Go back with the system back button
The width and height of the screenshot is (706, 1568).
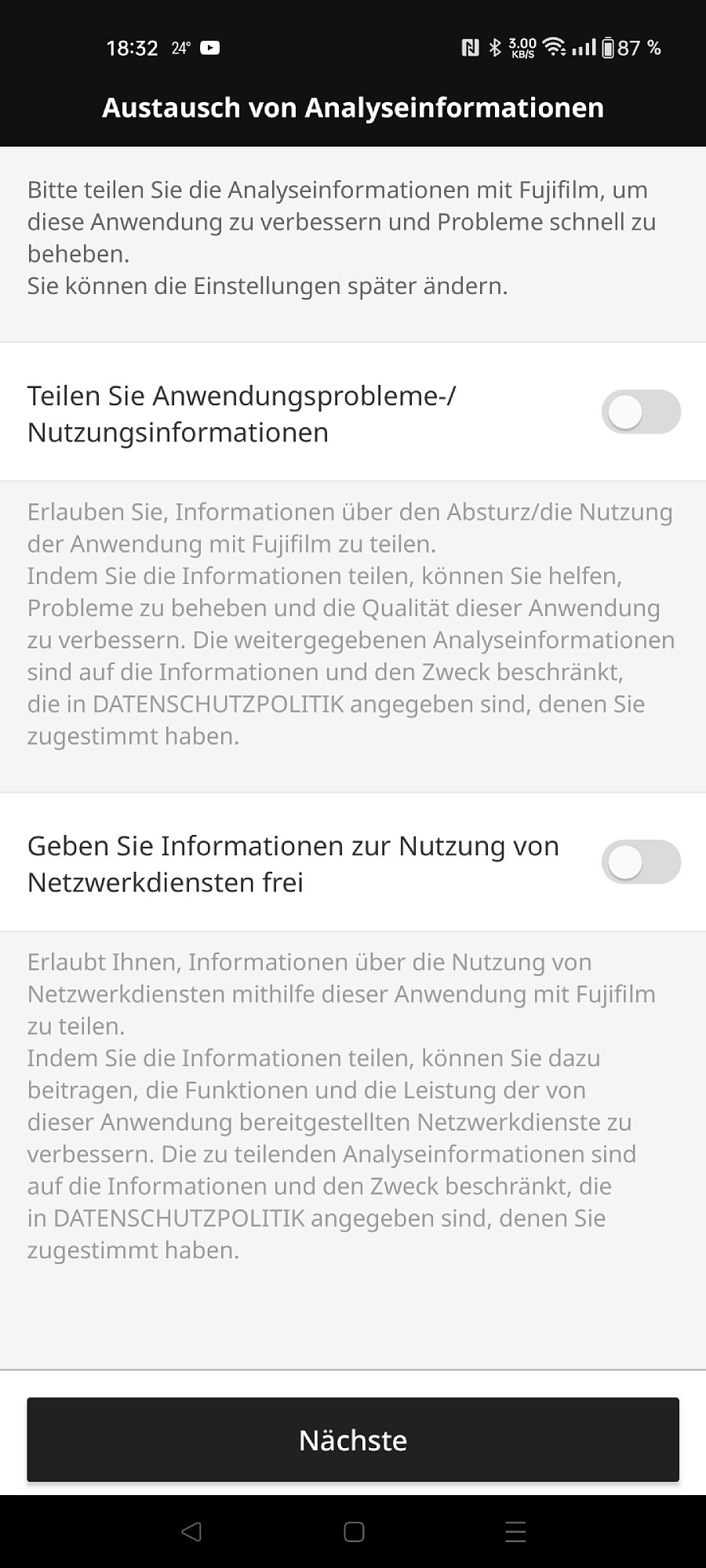coord(191,1531)
